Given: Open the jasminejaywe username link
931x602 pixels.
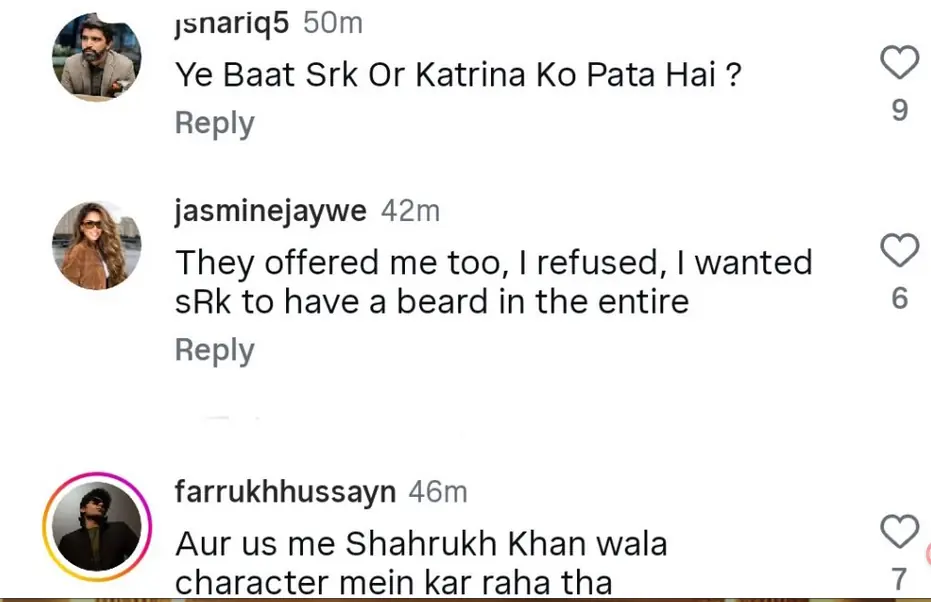Looking at the screenshot, I should click(x=271, y=211).
